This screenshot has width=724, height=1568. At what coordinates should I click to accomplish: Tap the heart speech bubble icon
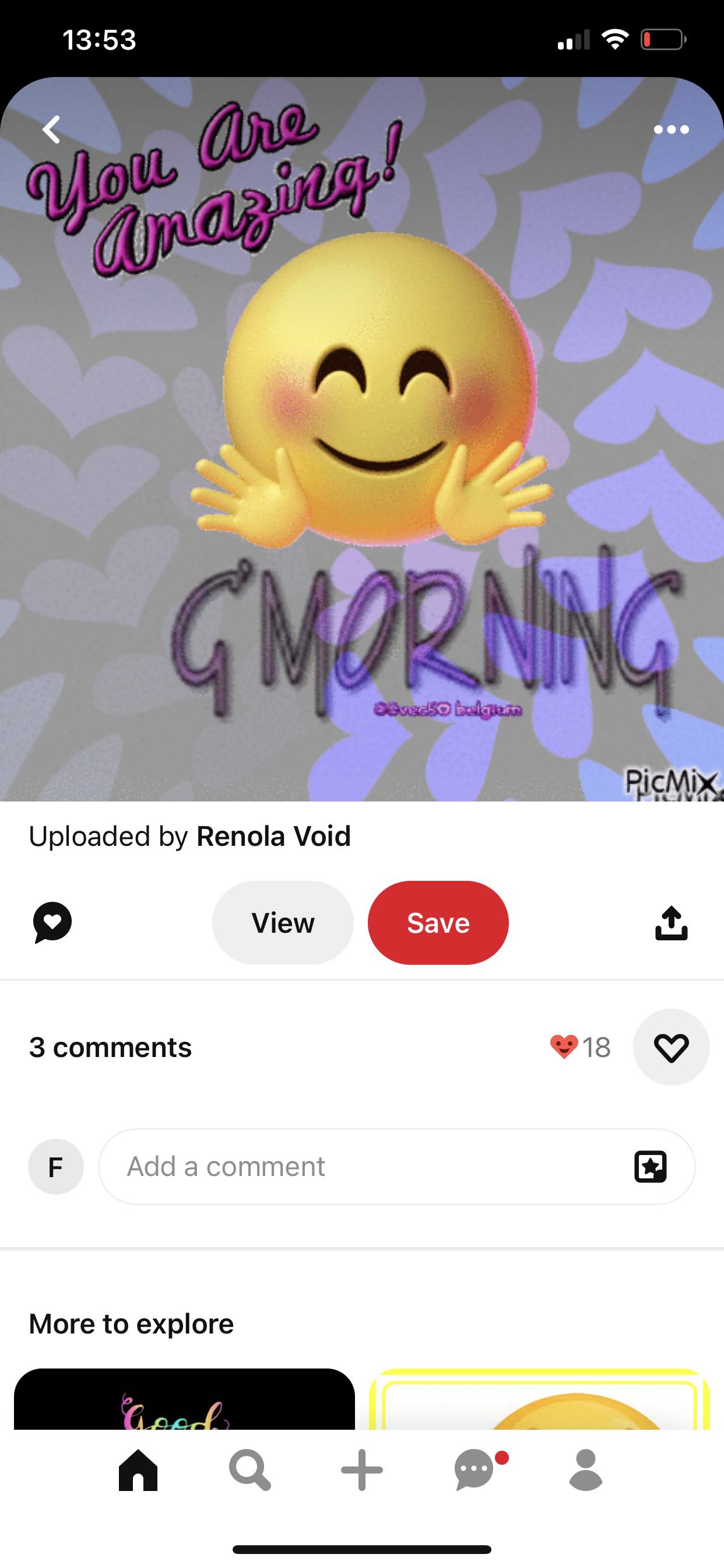pyautogui.click(x=52, y=922)
